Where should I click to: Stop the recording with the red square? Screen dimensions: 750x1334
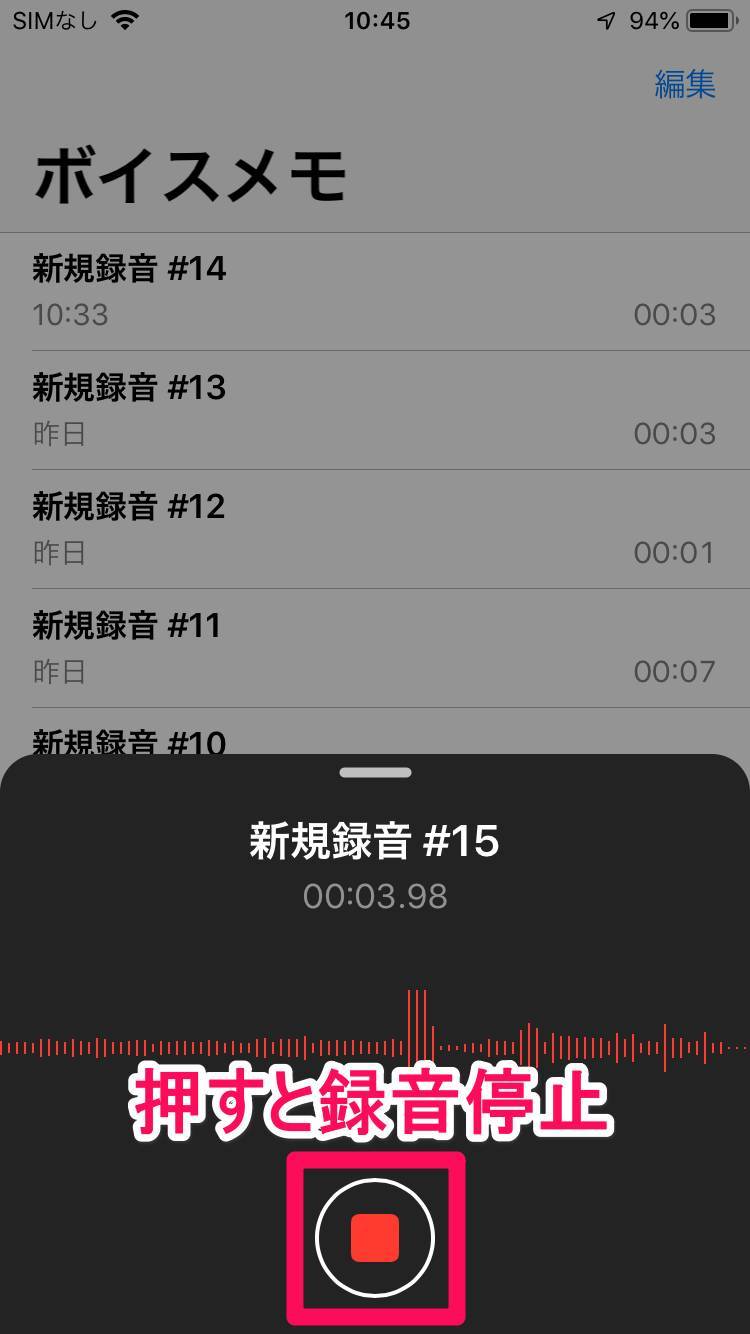click(x=375, y=1238)
